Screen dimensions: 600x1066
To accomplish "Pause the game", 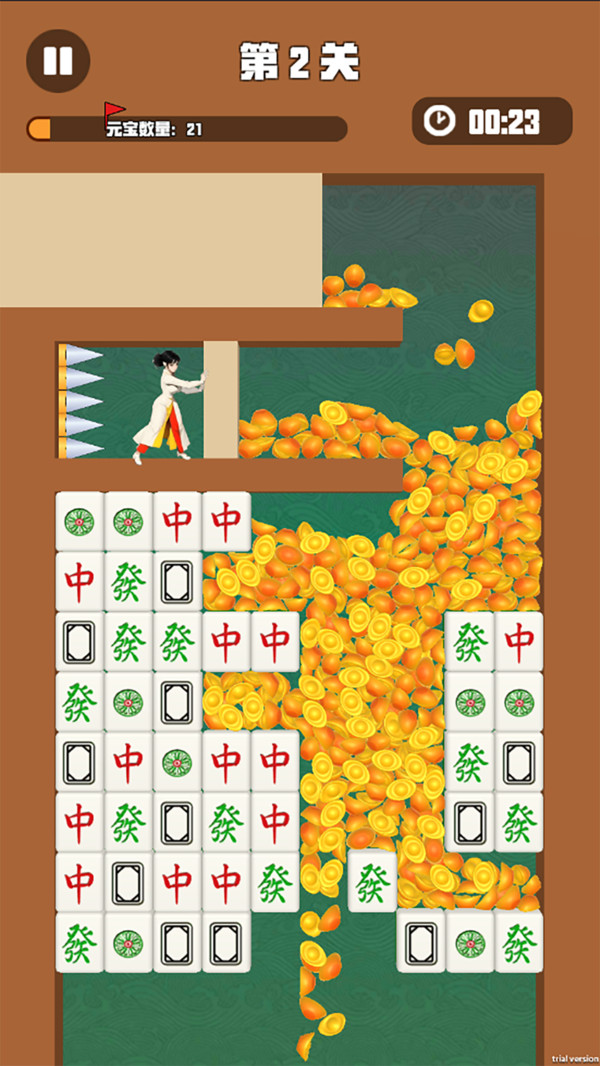I will 58,61.
